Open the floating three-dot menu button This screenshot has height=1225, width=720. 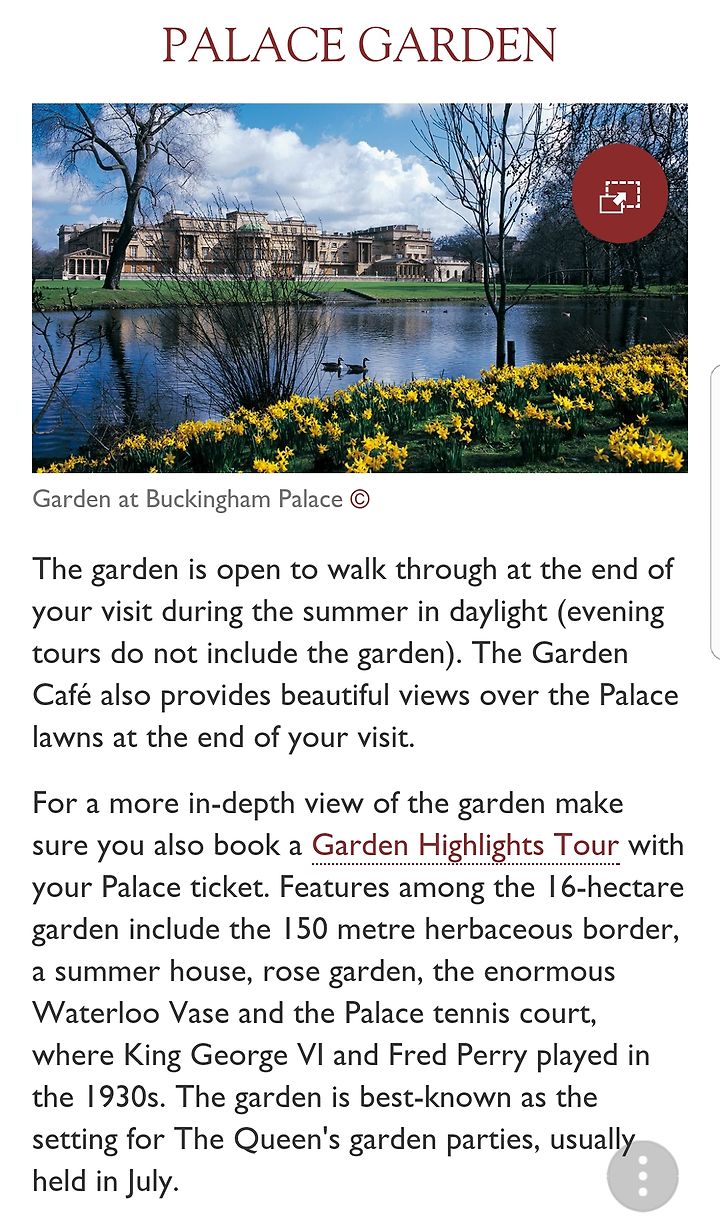click(x=643, y=1176)
